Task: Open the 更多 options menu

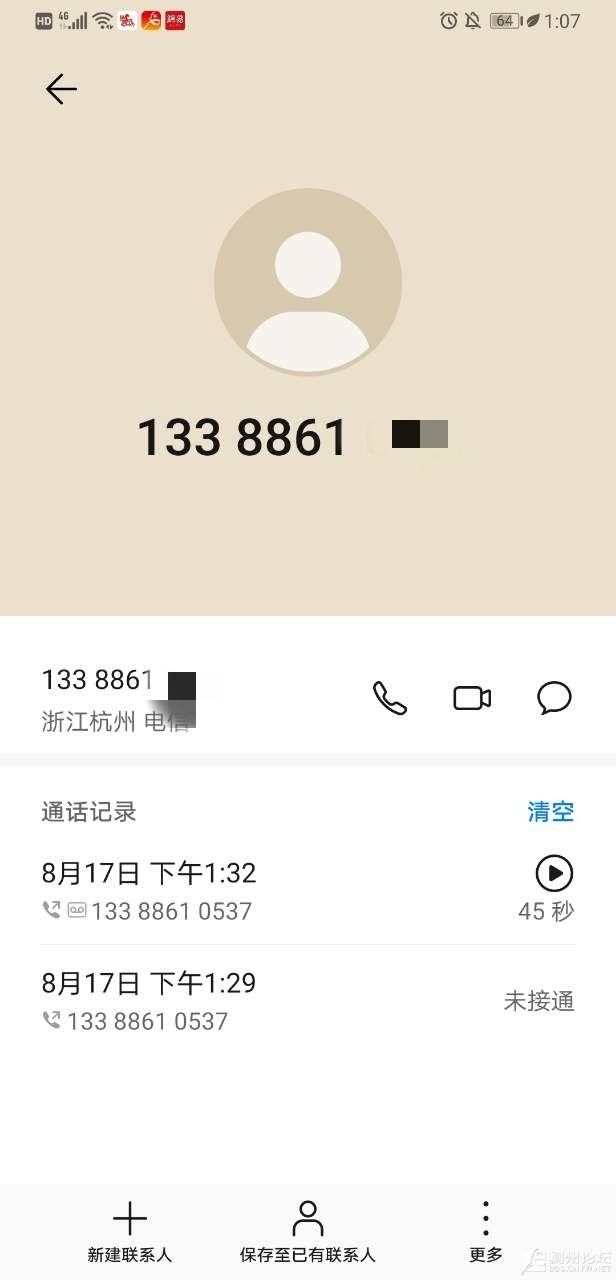Action: 486,1232
